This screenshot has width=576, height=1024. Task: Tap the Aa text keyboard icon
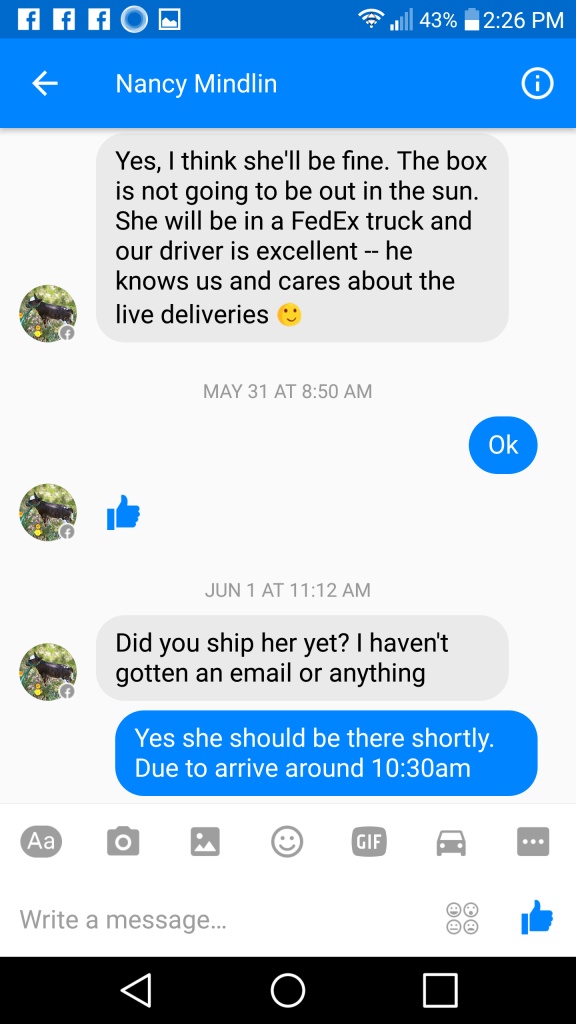click(x=41, y=841)
